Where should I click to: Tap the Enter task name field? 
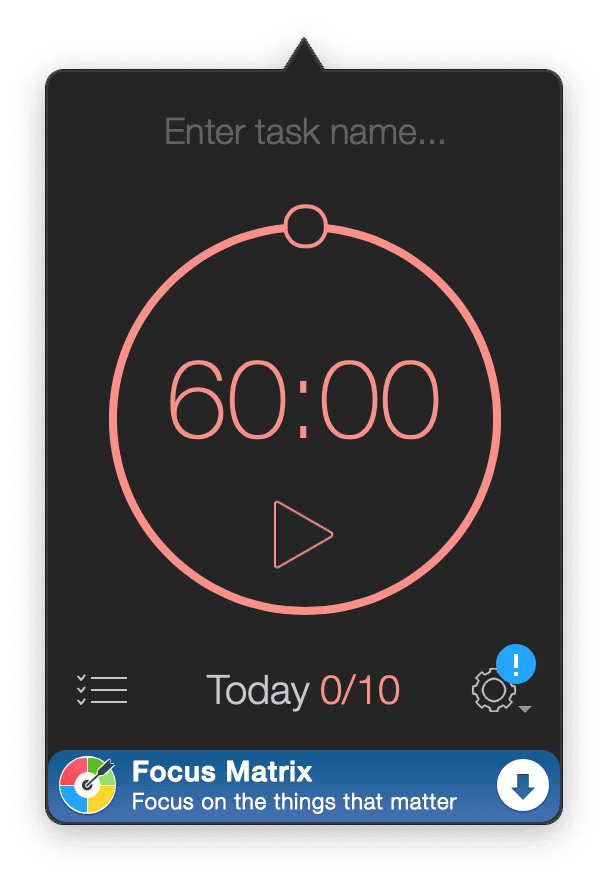(x=304, y=132)
